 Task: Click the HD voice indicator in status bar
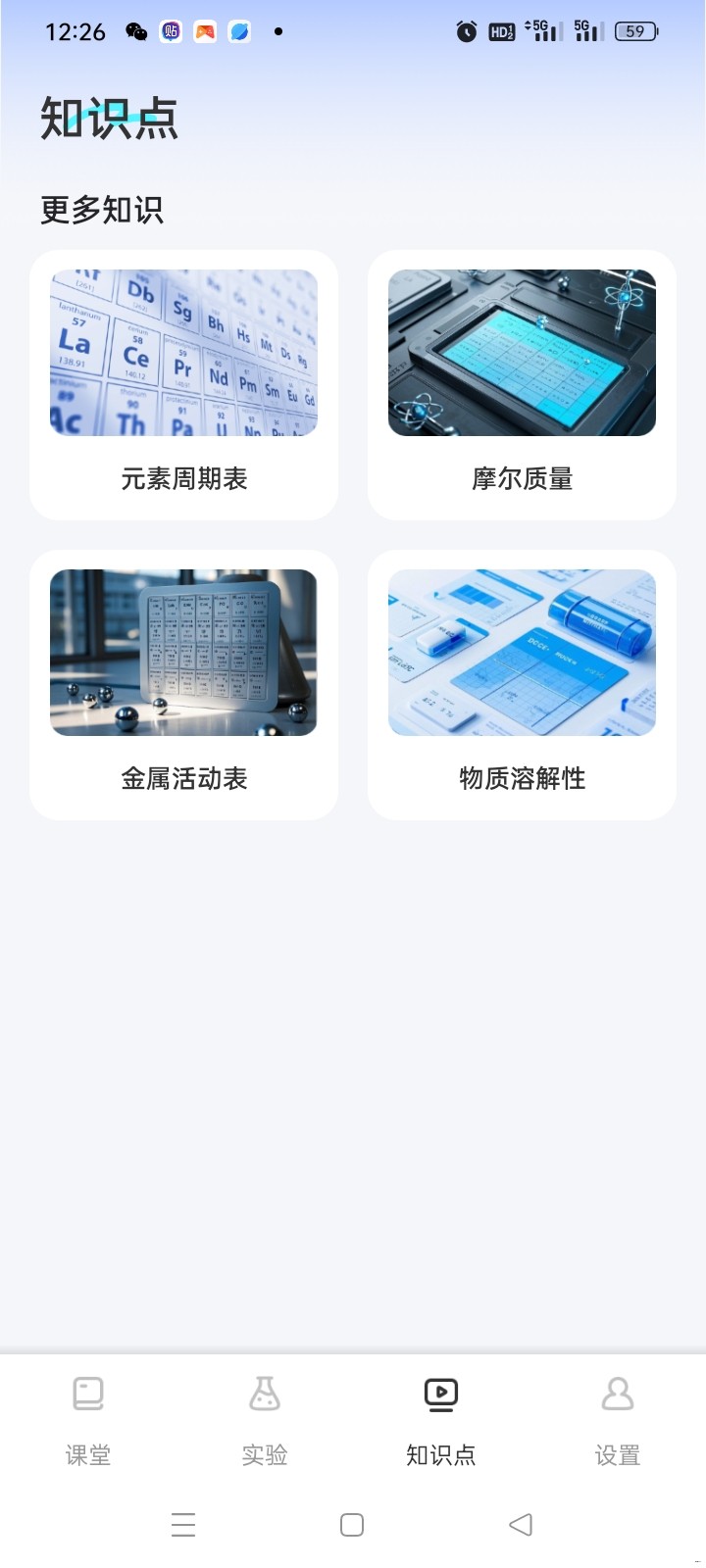(x=502, y=31)
